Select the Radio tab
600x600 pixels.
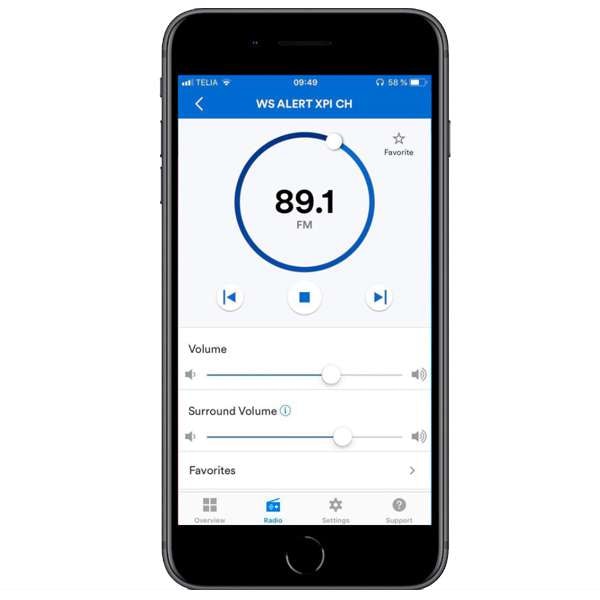click(273, 509)
